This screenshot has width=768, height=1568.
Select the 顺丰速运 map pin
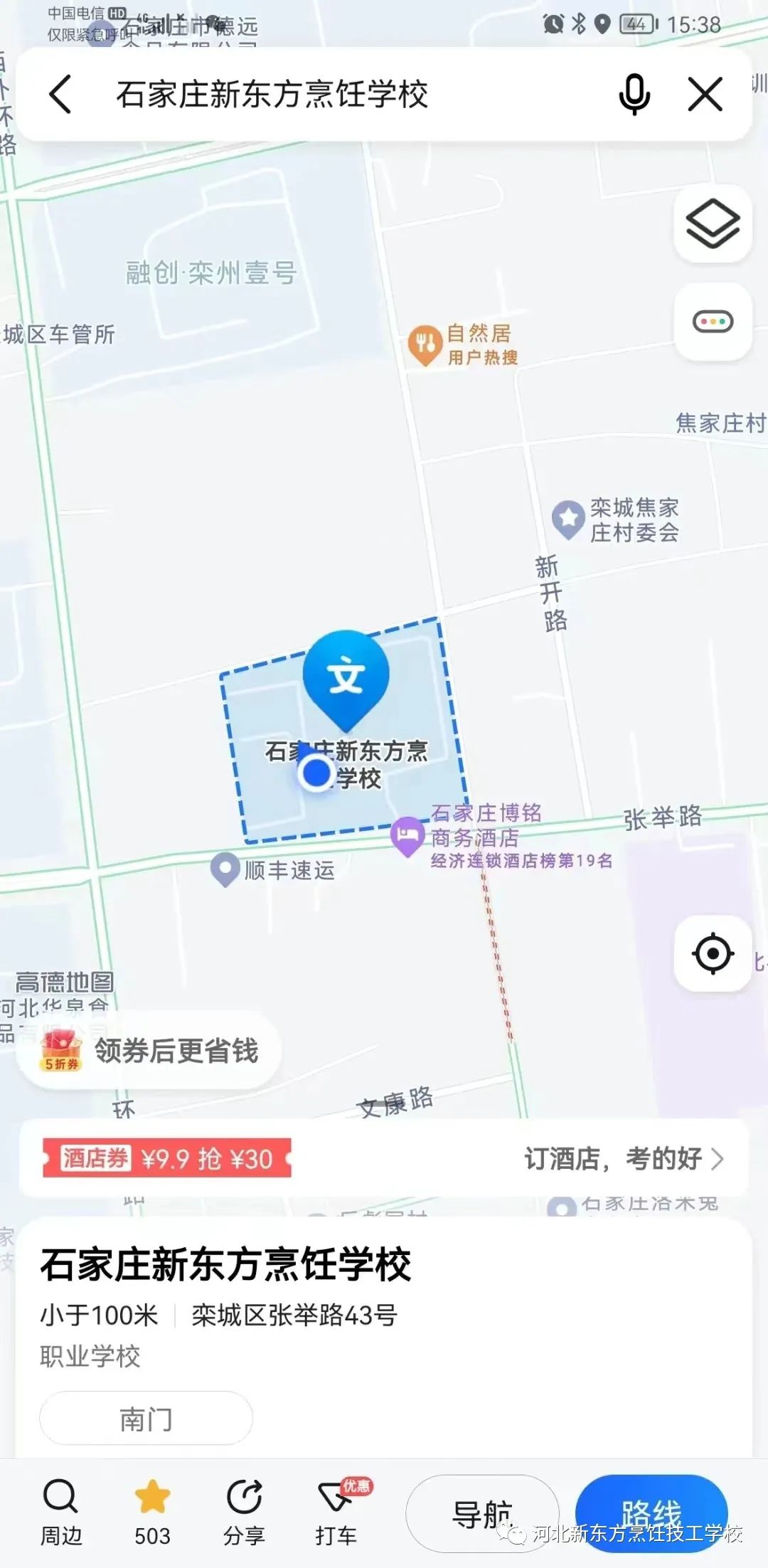(x=226, y=869)
